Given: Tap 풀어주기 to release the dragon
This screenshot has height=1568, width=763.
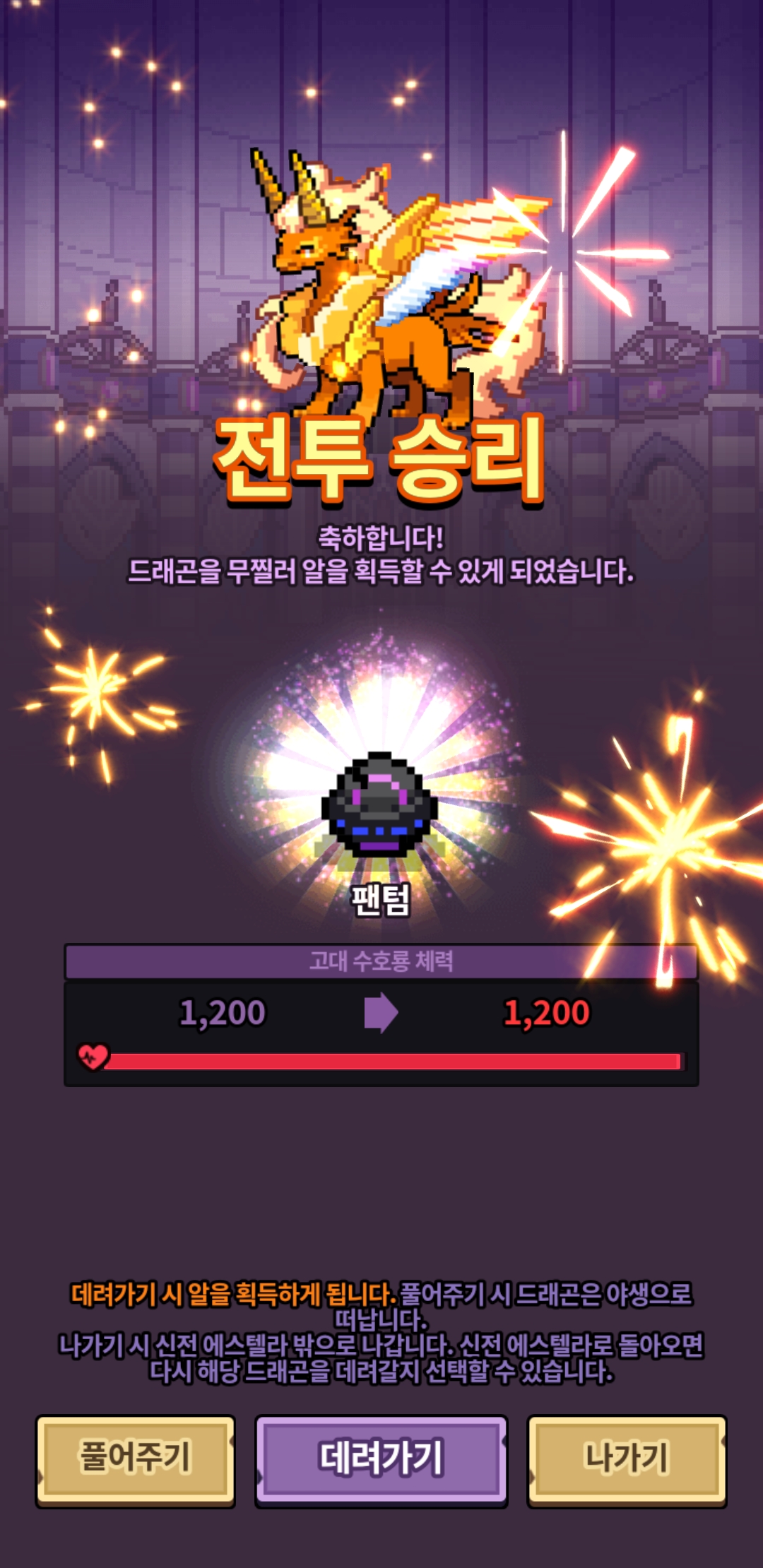Looking at the screenshot, I should tap(135, 1459).
